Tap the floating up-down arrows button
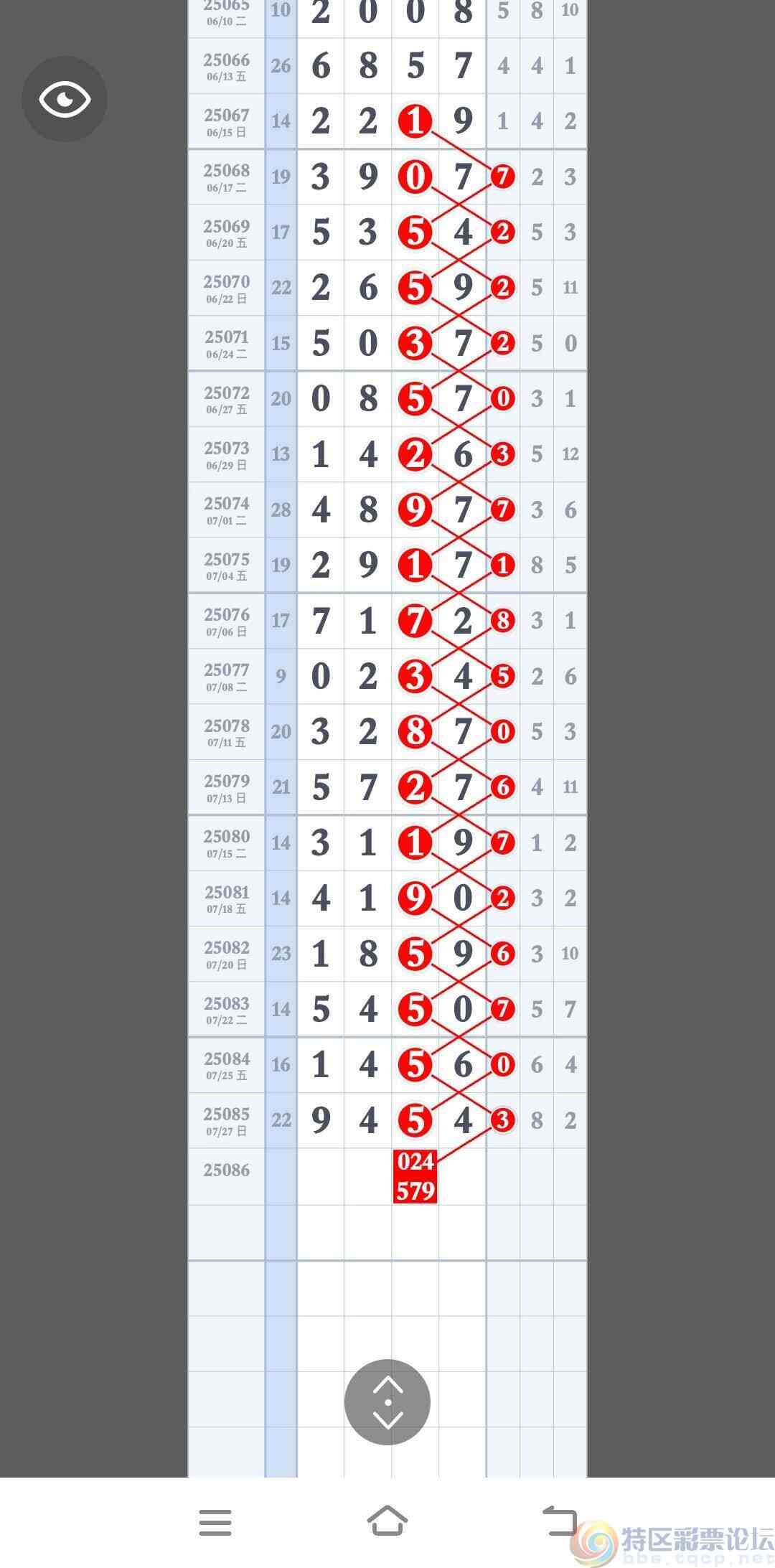The image size is (775, 1568). coord(387,1402)
